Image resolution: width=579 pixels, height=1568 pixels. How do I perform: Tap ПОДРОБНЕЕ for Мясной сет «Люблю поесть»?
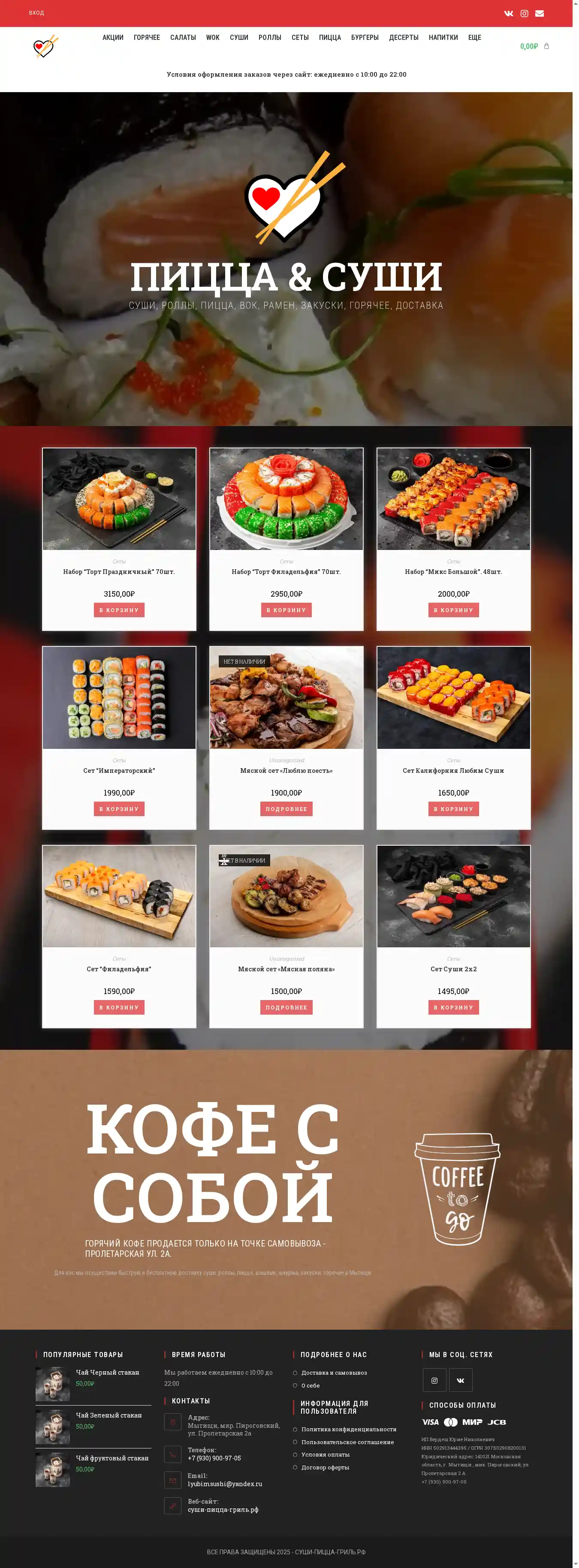coord(286,809)
